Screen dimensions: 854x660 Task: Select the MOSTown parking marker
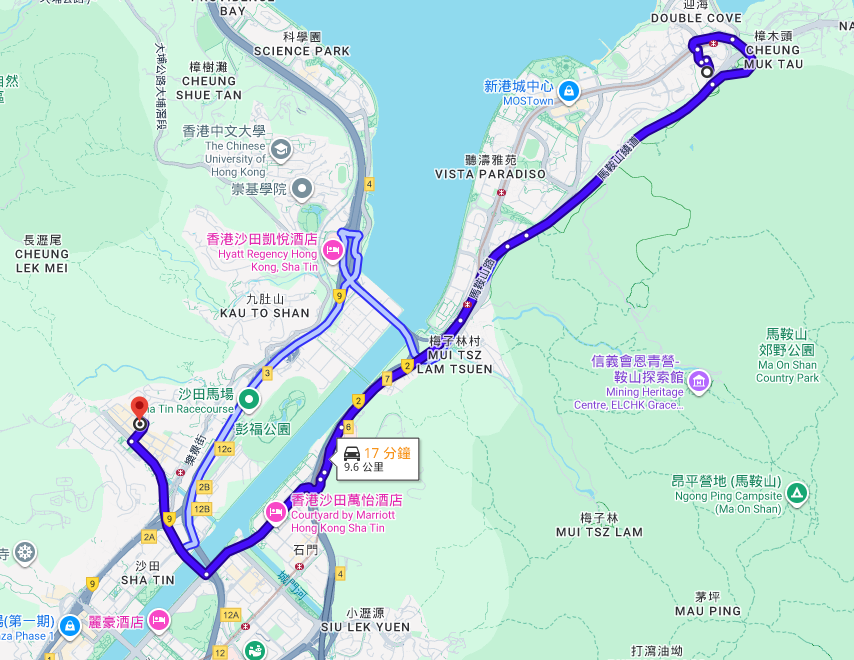[x=569, y=92]
